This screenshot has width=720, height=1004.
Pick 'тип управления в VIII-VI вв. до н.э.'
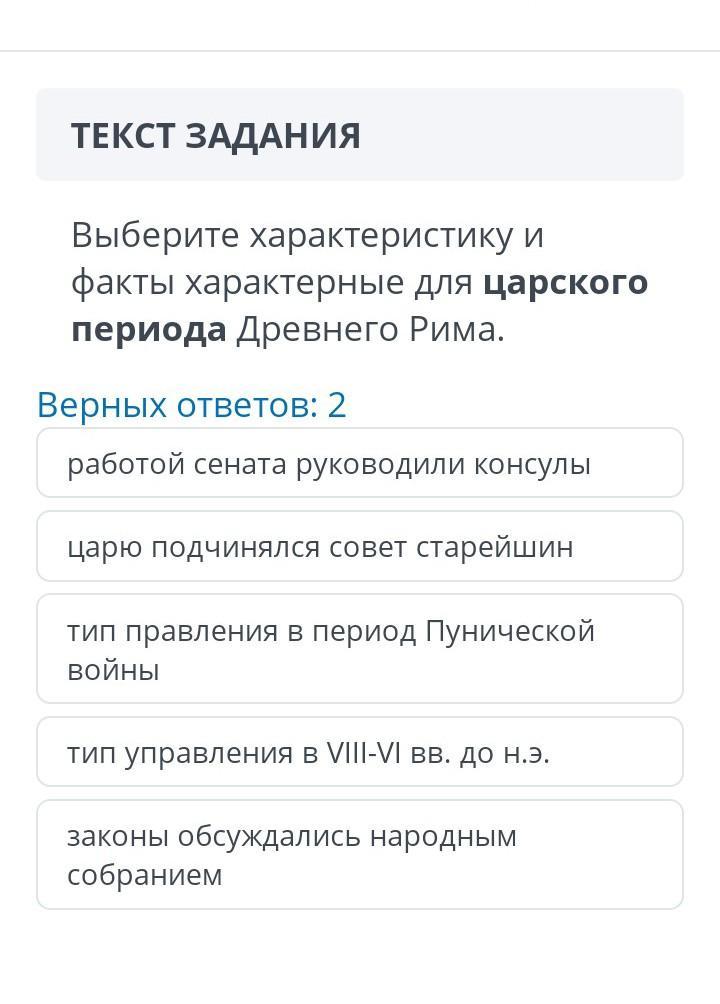click(360, 752)
